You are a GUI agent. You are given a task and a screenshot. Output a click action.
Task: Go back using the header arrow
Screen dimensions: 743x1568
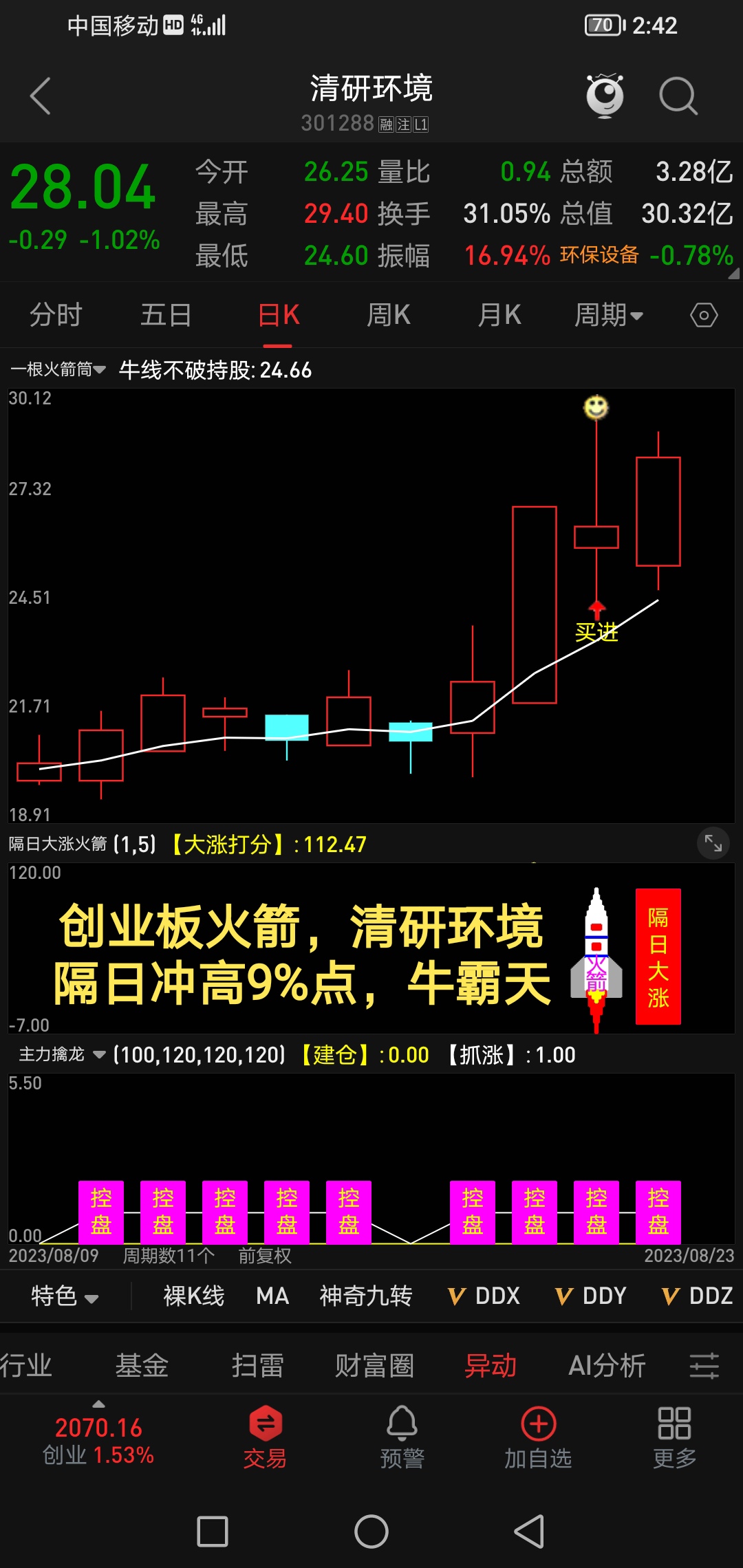click(41, 96)
